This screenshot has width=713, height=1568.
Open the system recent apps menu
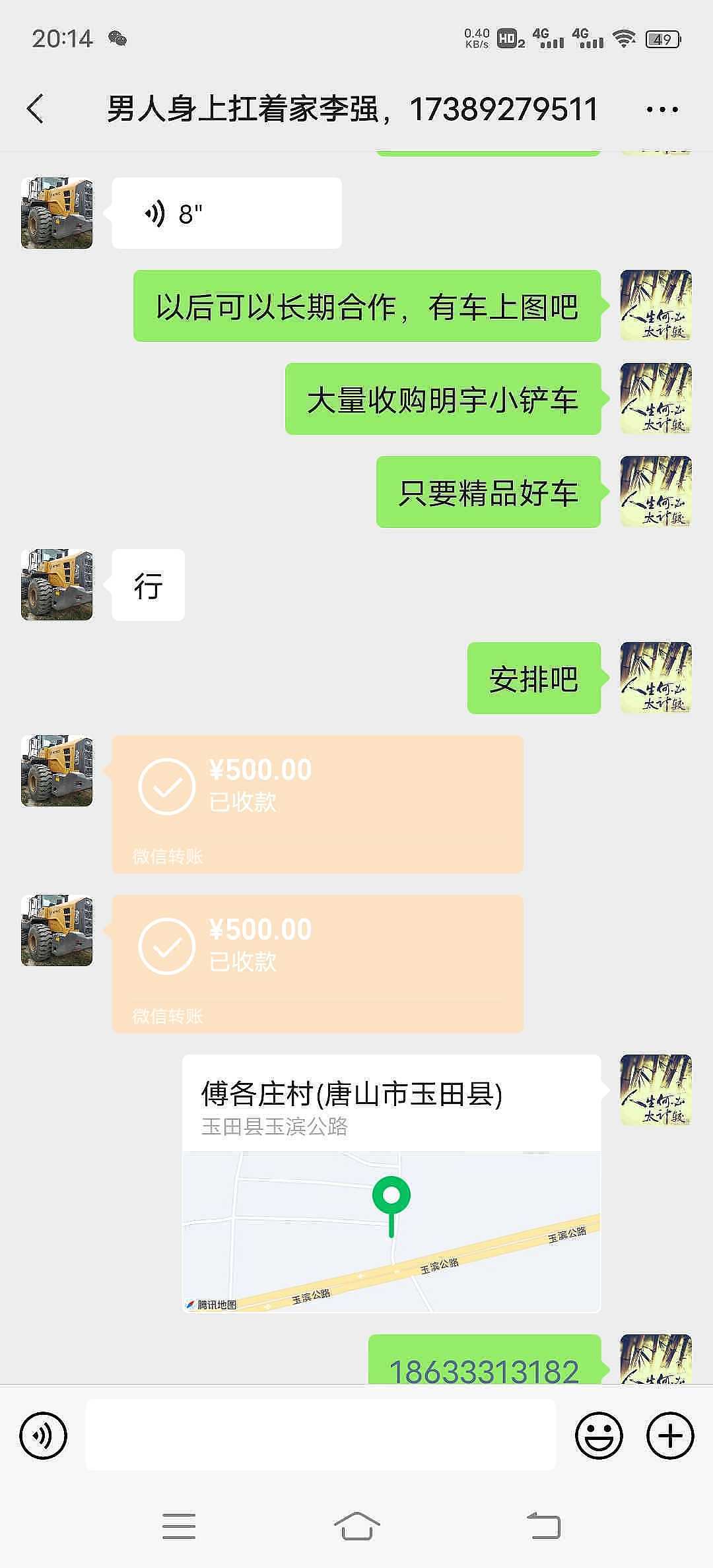click(x=179, y=1526)
